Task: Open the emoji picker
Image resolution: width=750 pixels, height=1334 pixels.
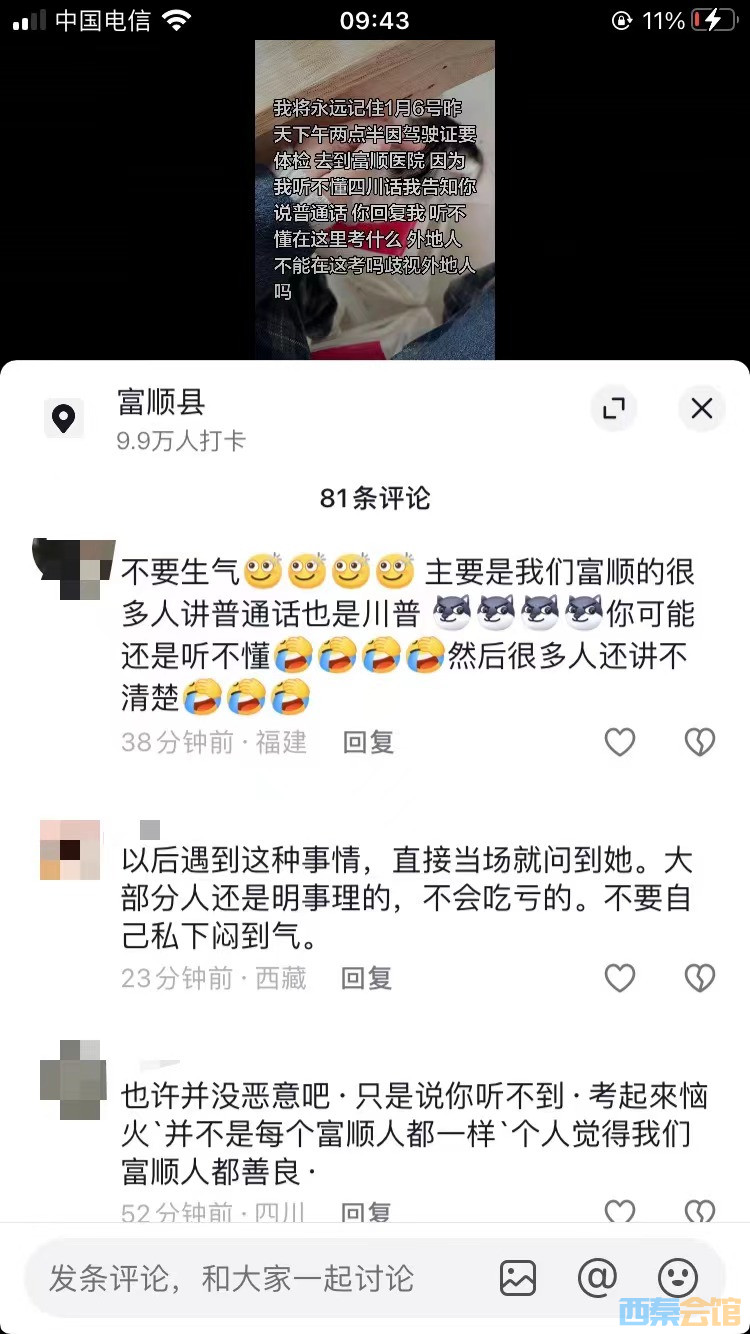Action: (x=677, y=1278)
